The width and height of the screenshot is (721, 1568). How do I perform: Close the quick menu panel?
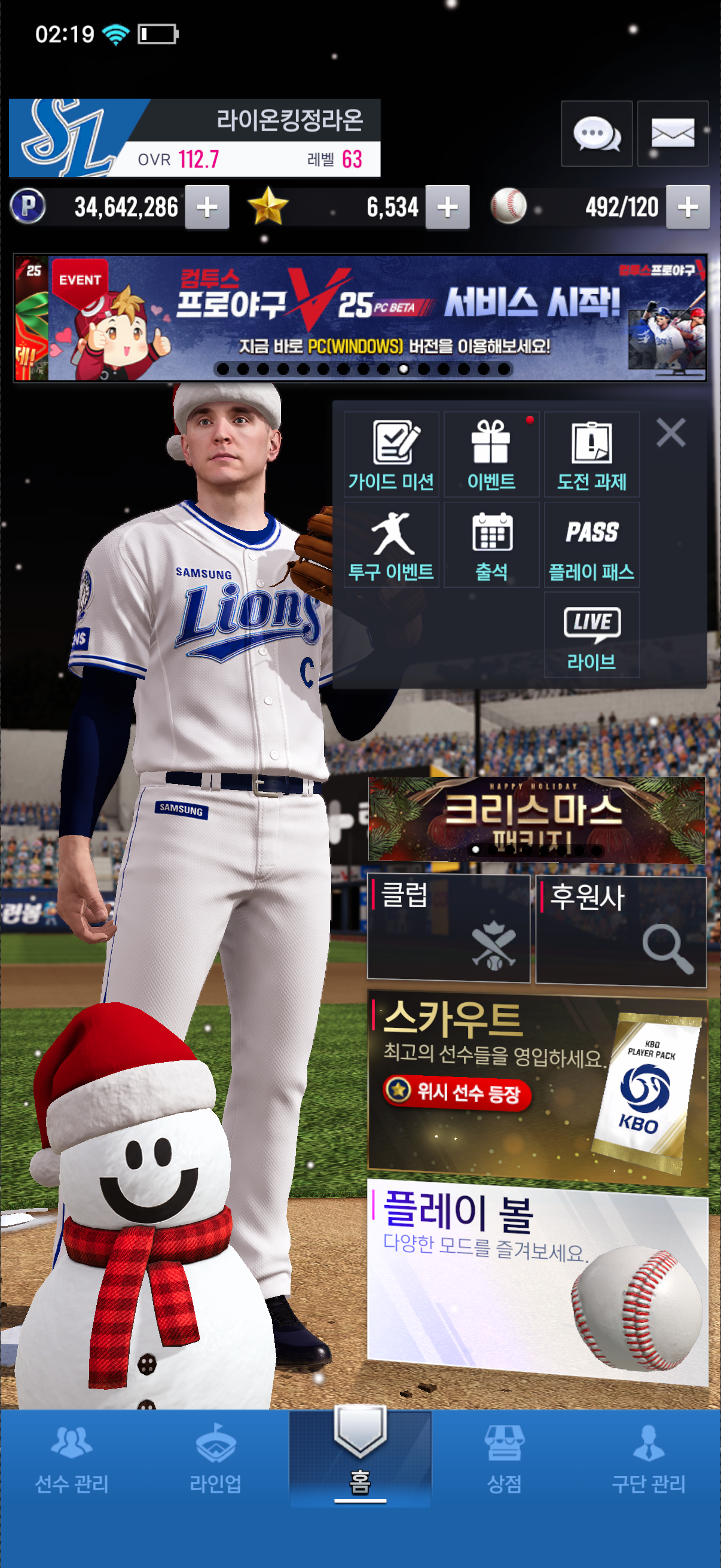(x=671, y=433)
